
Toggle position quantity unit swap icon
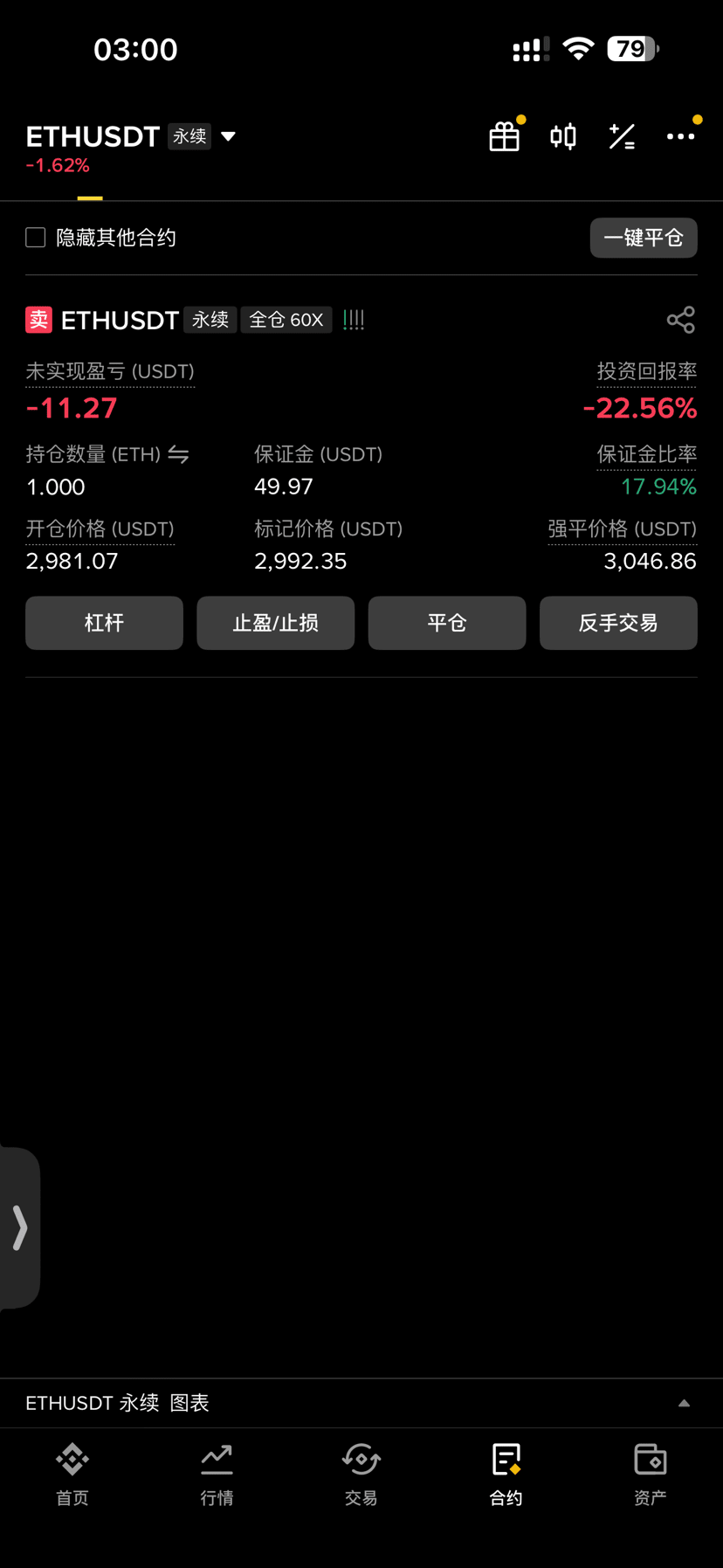click(179, 454)
